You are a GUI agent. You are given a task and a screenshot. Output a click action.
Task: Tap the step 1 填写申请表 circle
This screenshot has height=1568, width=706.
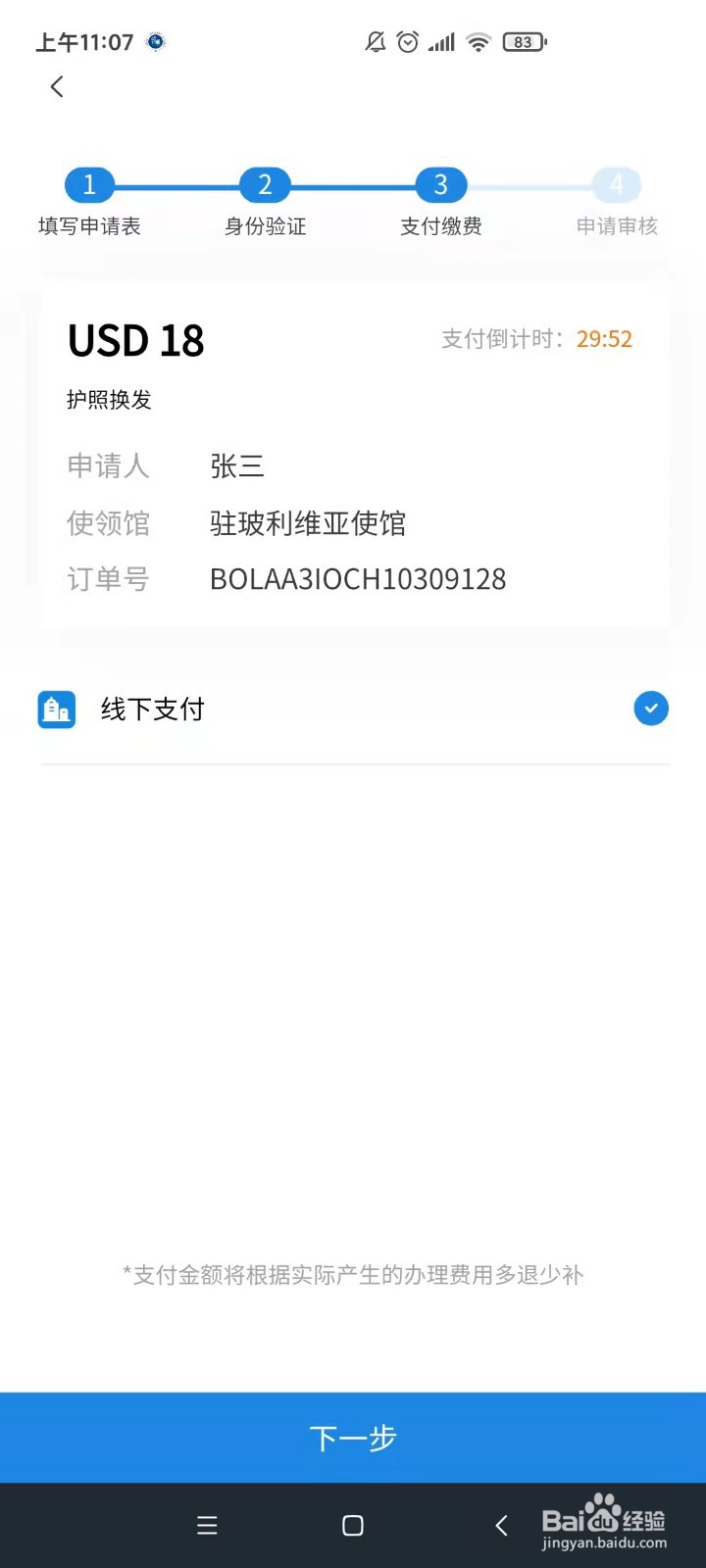click(x=89, y=184)
